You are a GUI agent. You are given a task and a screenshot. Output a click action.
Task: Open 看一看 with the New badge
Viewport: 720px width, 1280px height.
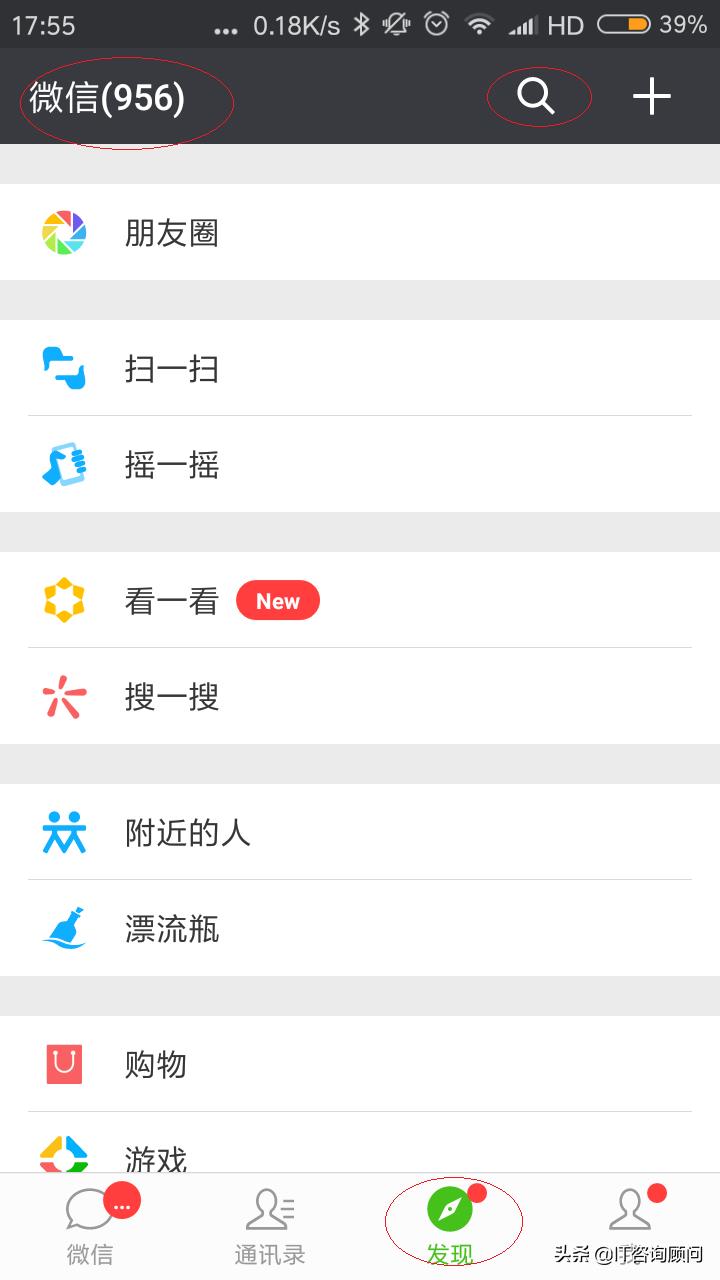pos(360,600)
